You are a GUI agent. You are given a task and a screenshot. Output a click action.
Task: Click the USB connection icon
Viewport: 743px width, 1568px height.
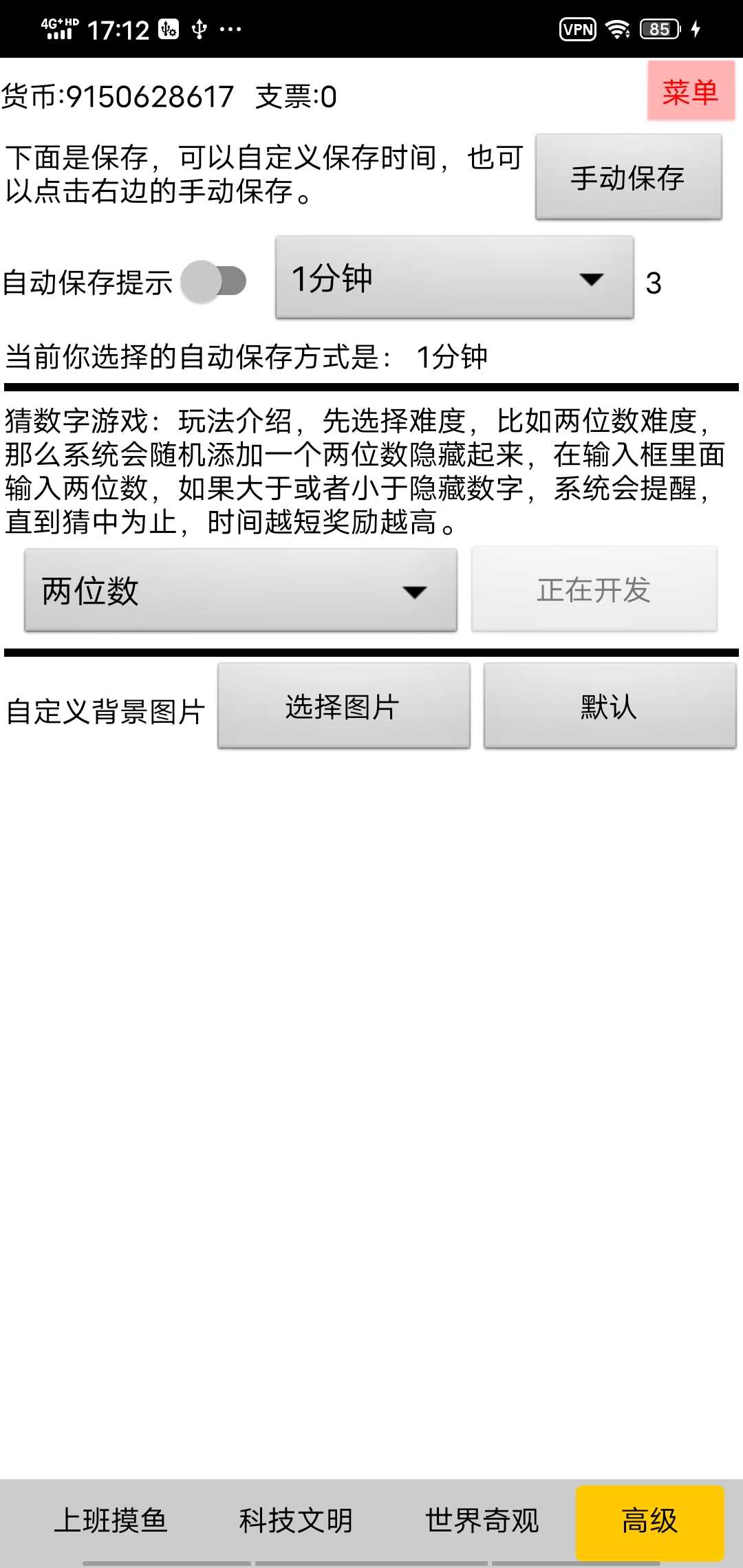[200, 29]
